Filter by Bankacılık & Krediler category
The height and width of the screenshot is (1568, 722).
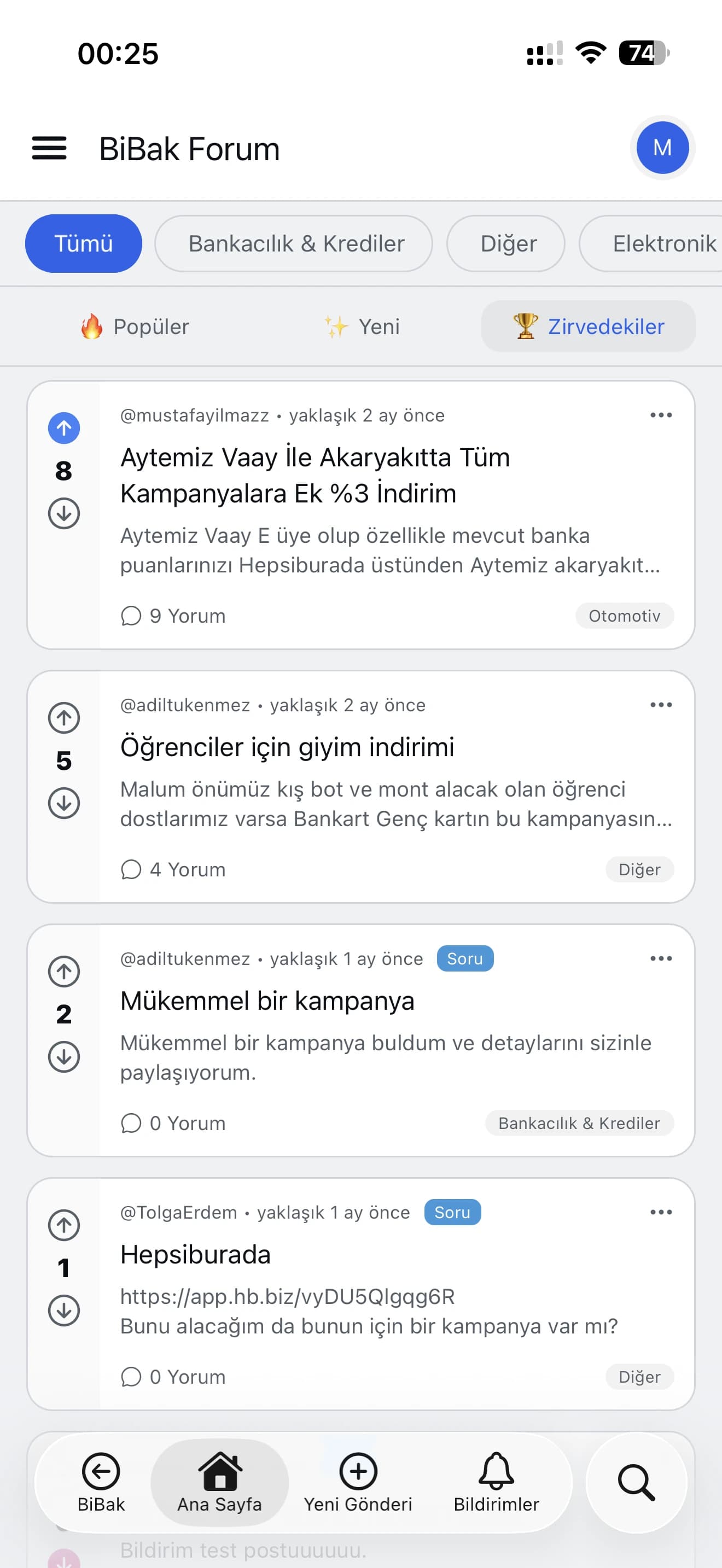(x=296, y=243)
